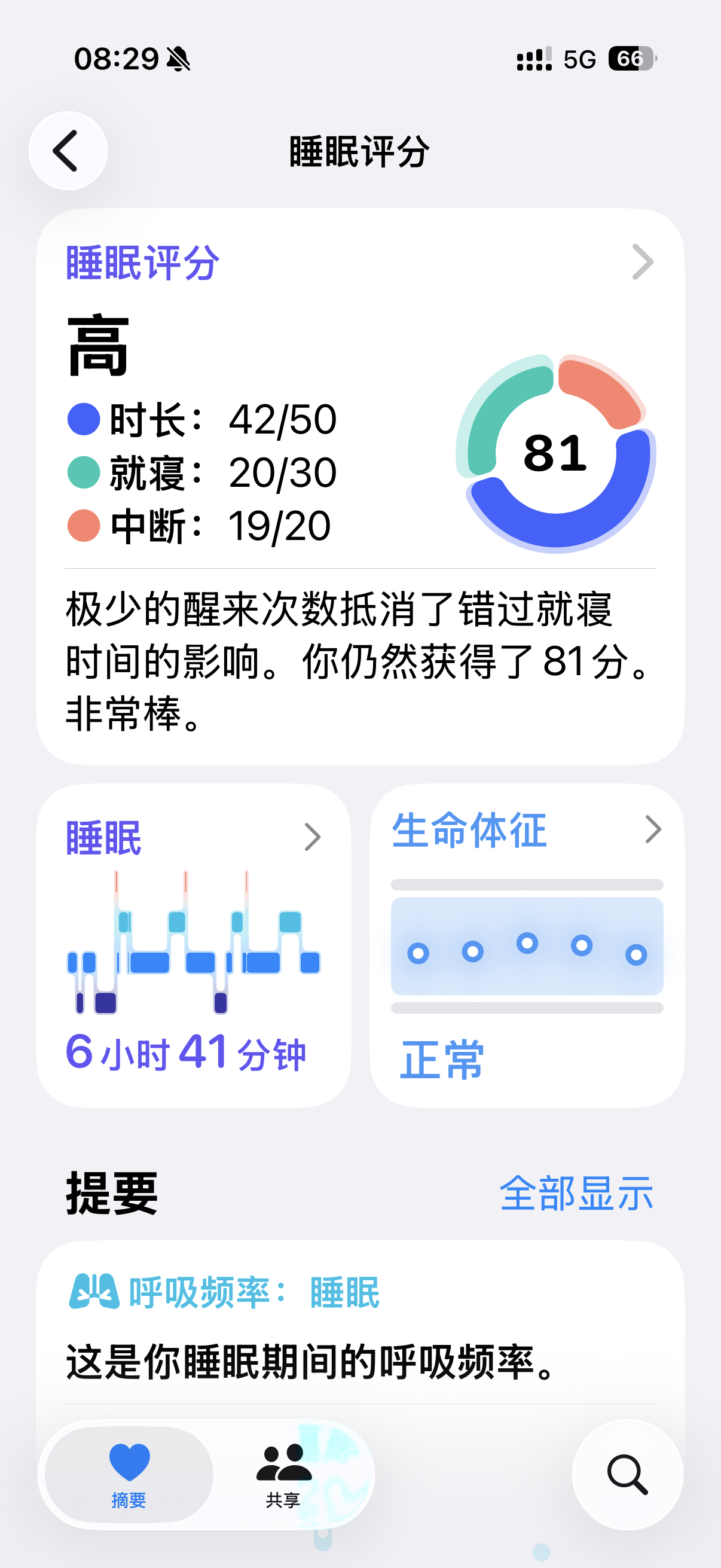Open the 睡眠评分 score card details
This screenshot has width=721, height=1568.
(360, 486)
